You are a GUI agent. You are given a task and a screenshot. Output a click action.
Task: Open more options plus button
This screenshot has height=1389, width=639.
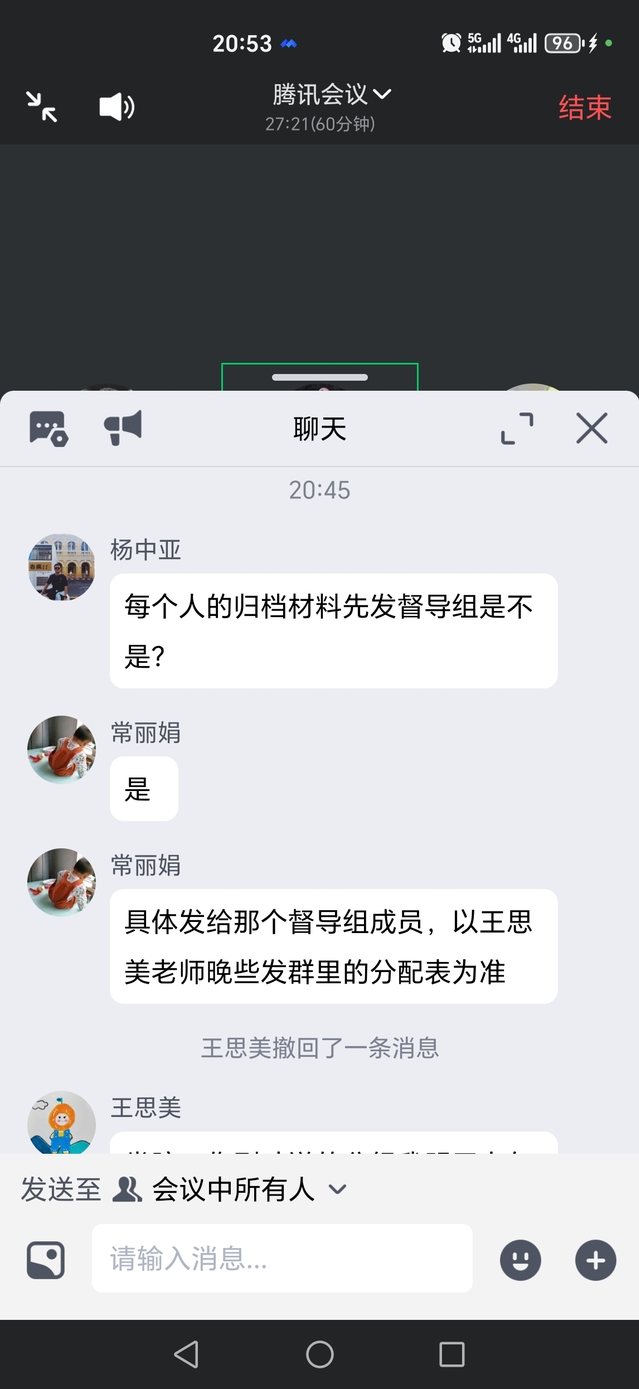pyautogui.click(x=595, y=1260)
